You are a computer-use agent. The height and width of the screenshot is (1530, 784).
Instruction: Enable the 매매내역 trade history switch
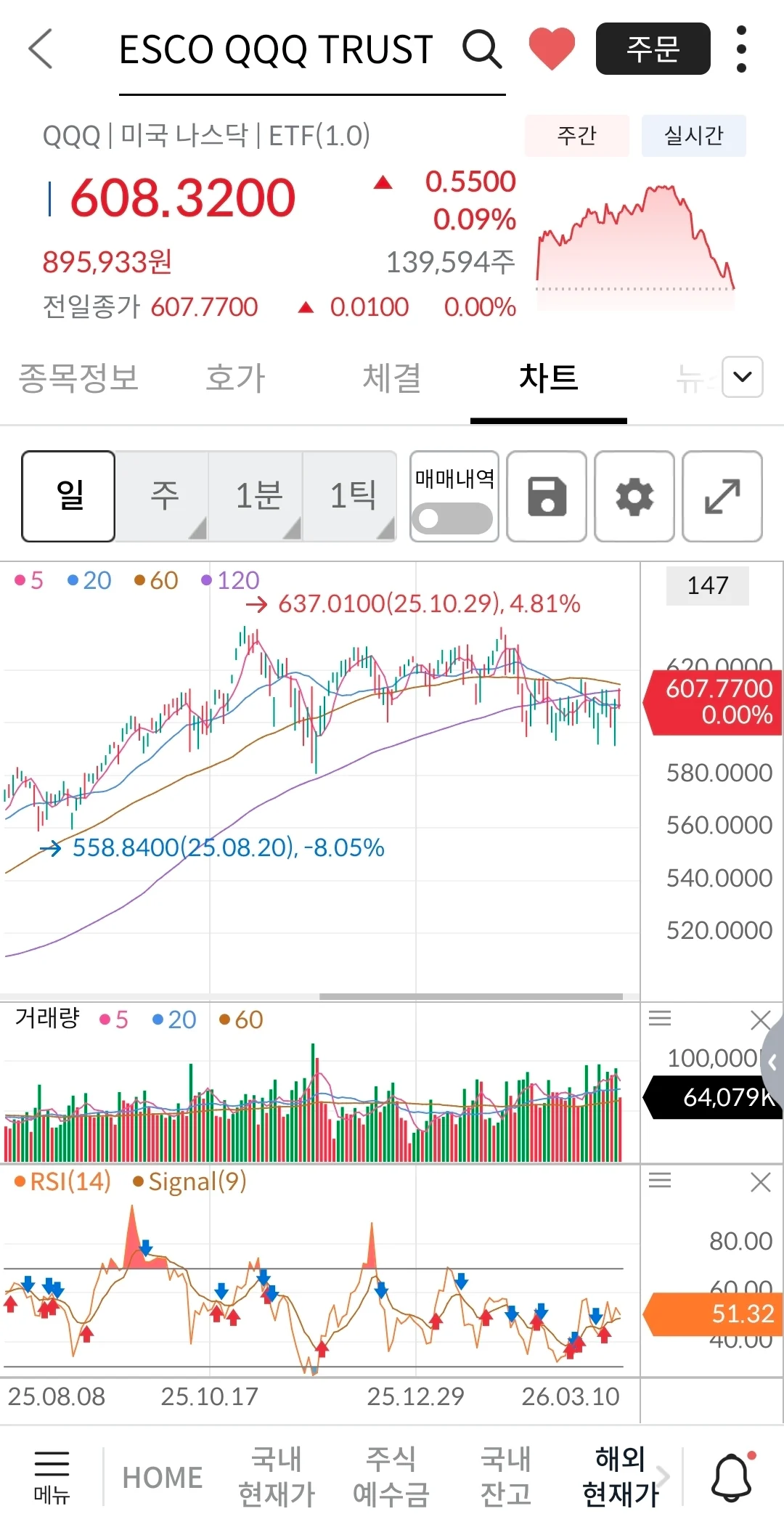452,517
